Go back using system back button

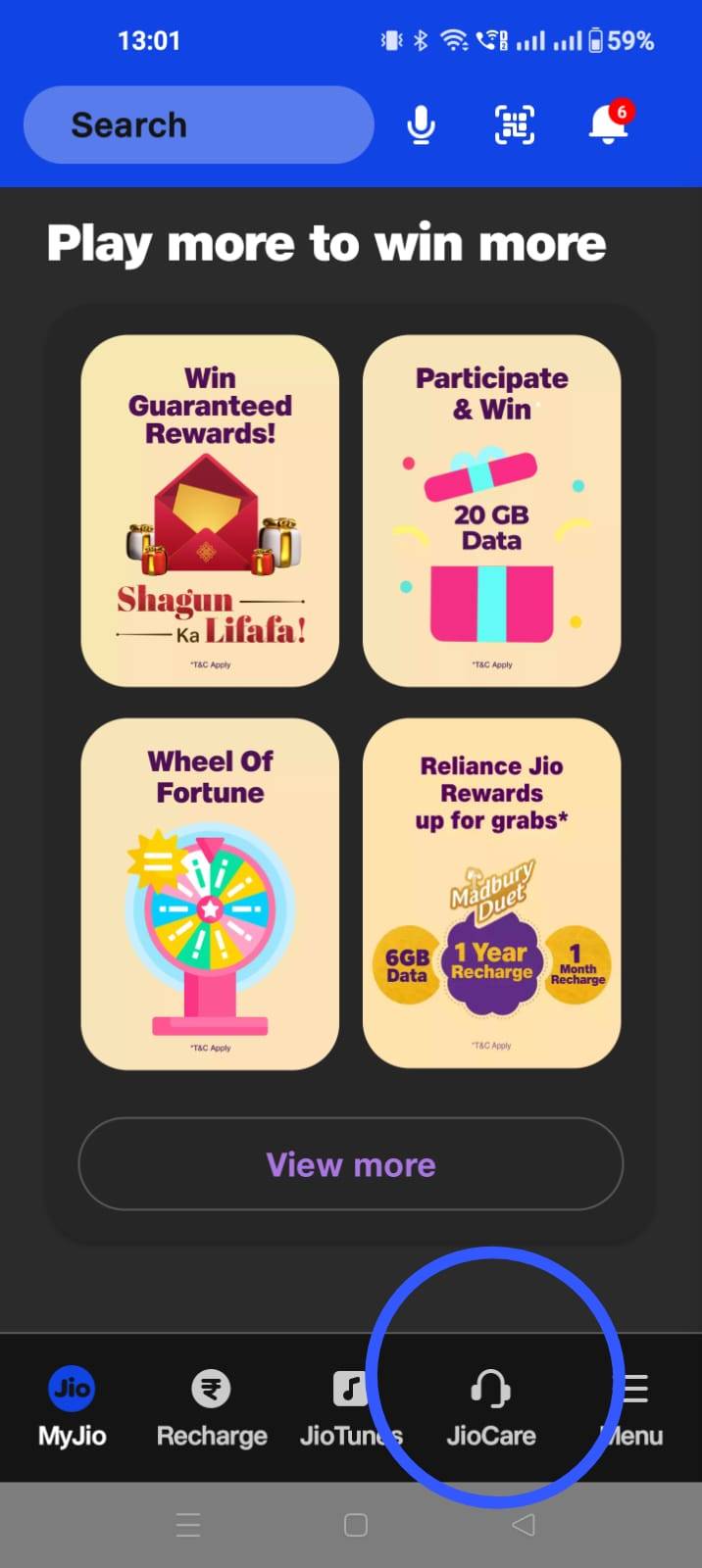coord(524,1525)
